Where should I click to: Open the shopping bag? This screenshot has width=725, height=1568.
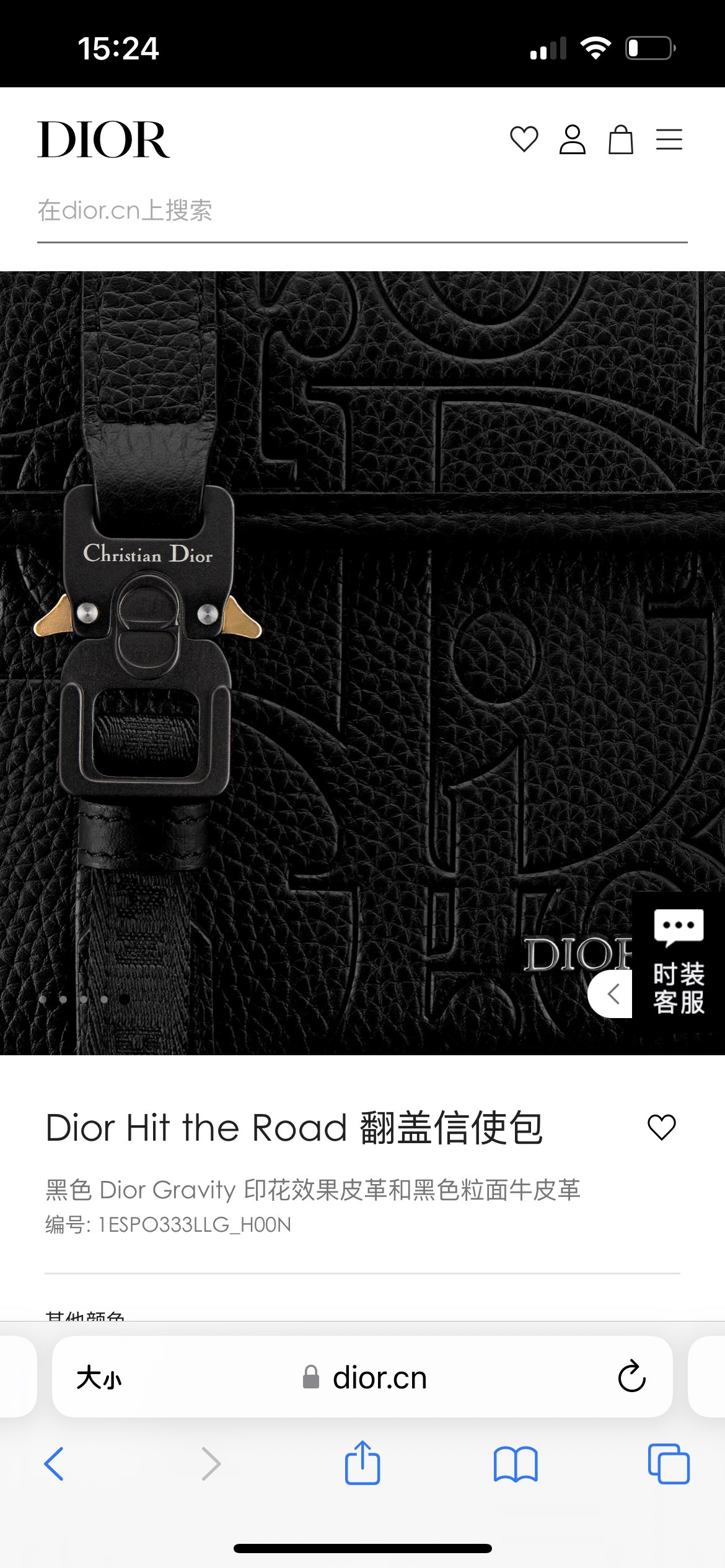tap(620, 139)
